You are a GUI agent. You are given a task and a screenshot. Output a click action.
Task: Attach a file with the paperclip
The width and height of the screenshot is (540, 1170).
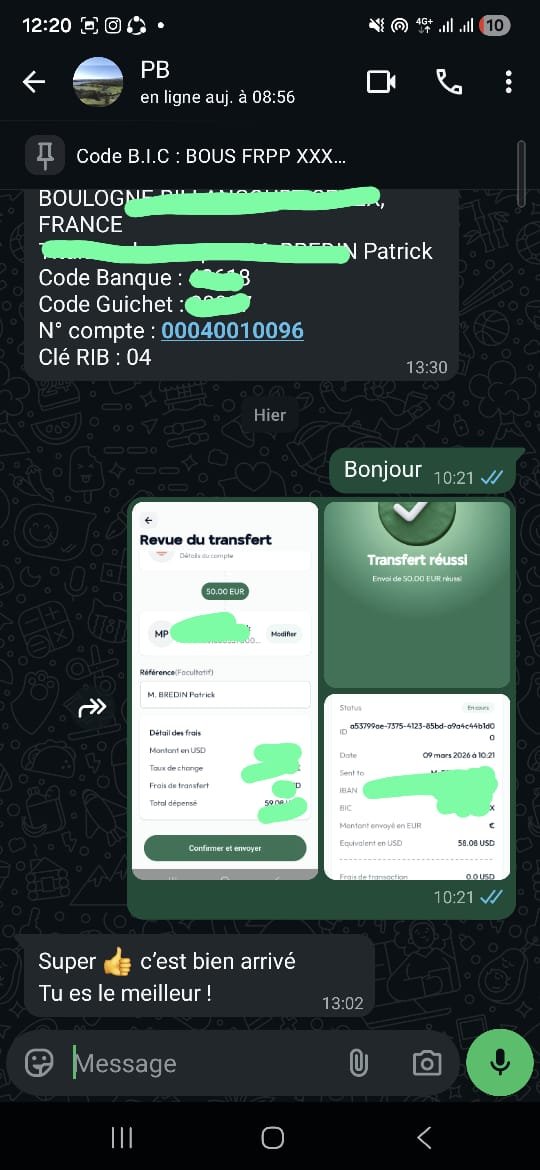coord(359,1063)
